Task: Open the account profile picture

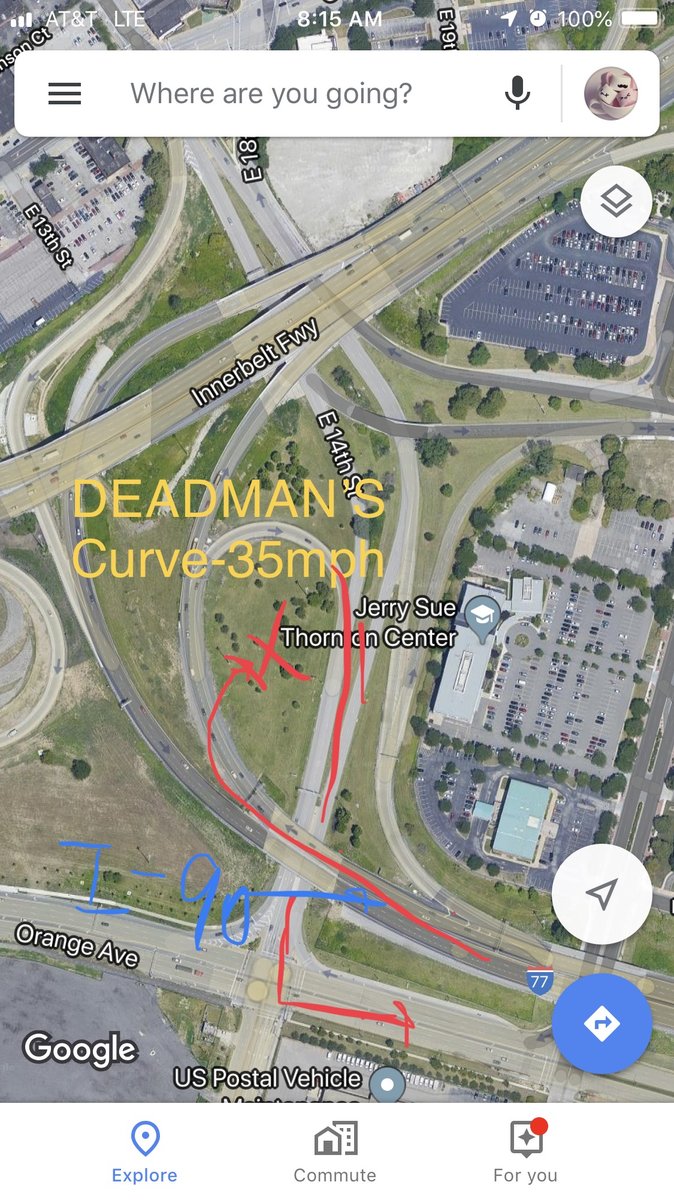Action: pyautogui.click(x=611, y=94)
